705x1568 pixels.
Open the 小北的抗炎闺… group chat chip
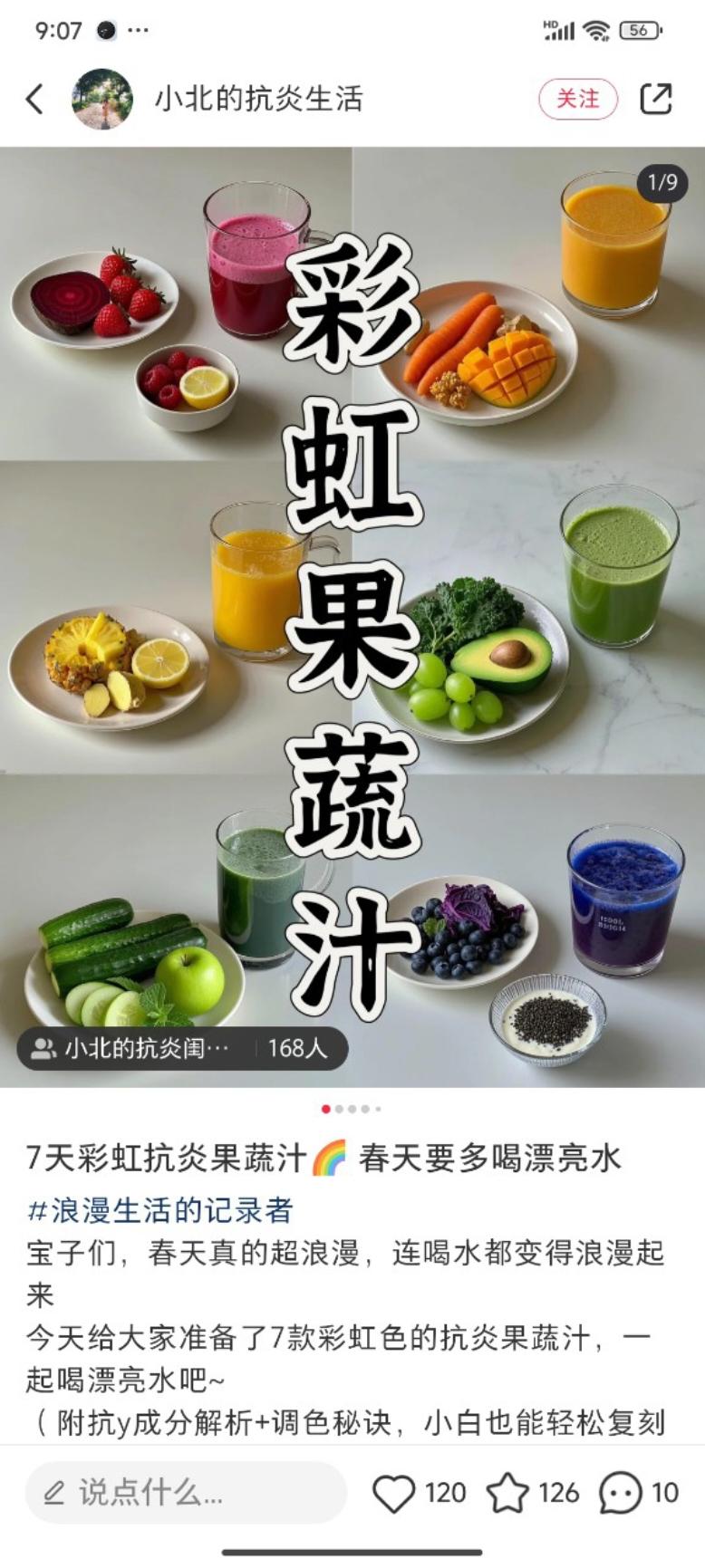click(181, 1048)
